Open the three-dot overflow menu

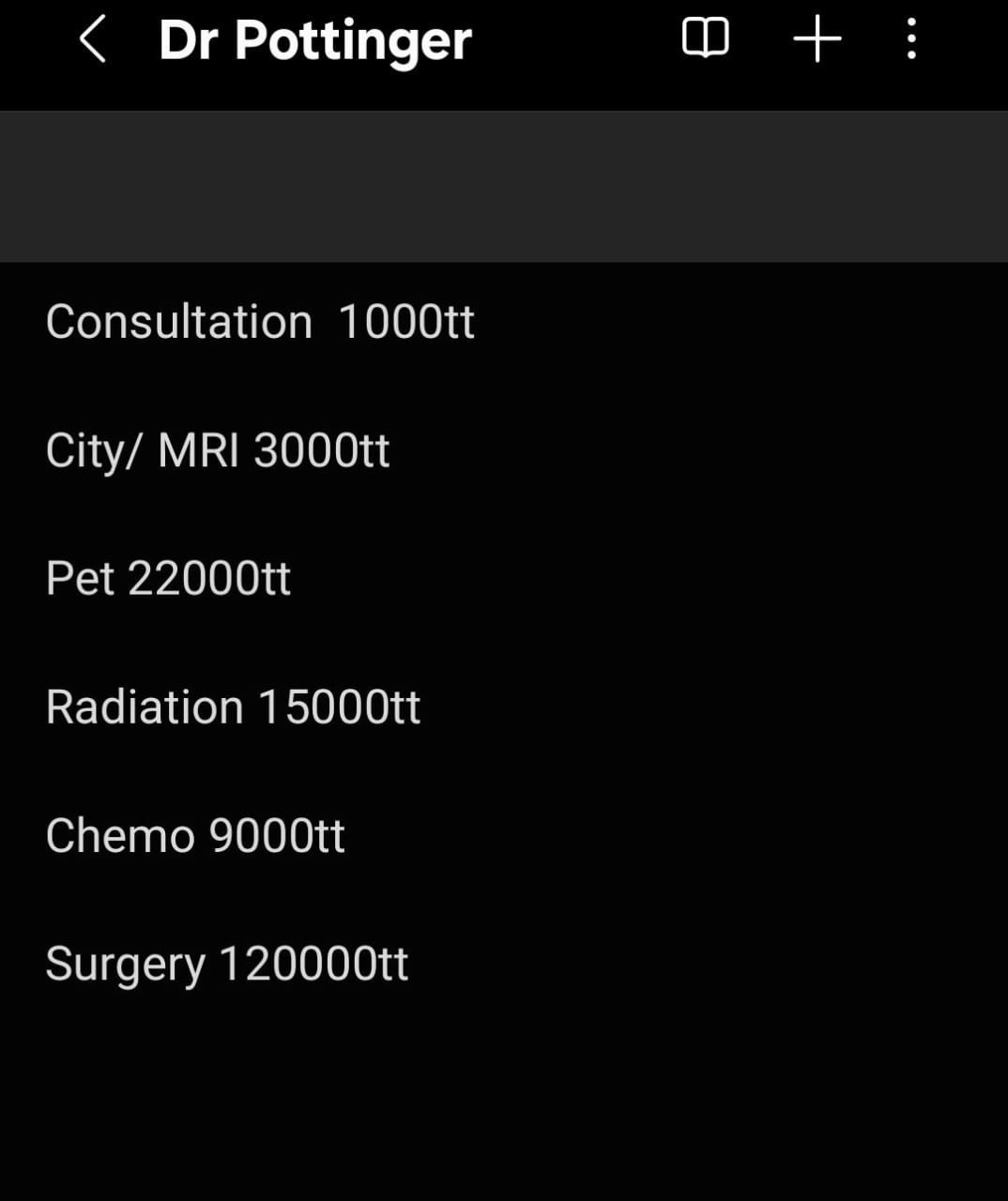click(911, 39)
